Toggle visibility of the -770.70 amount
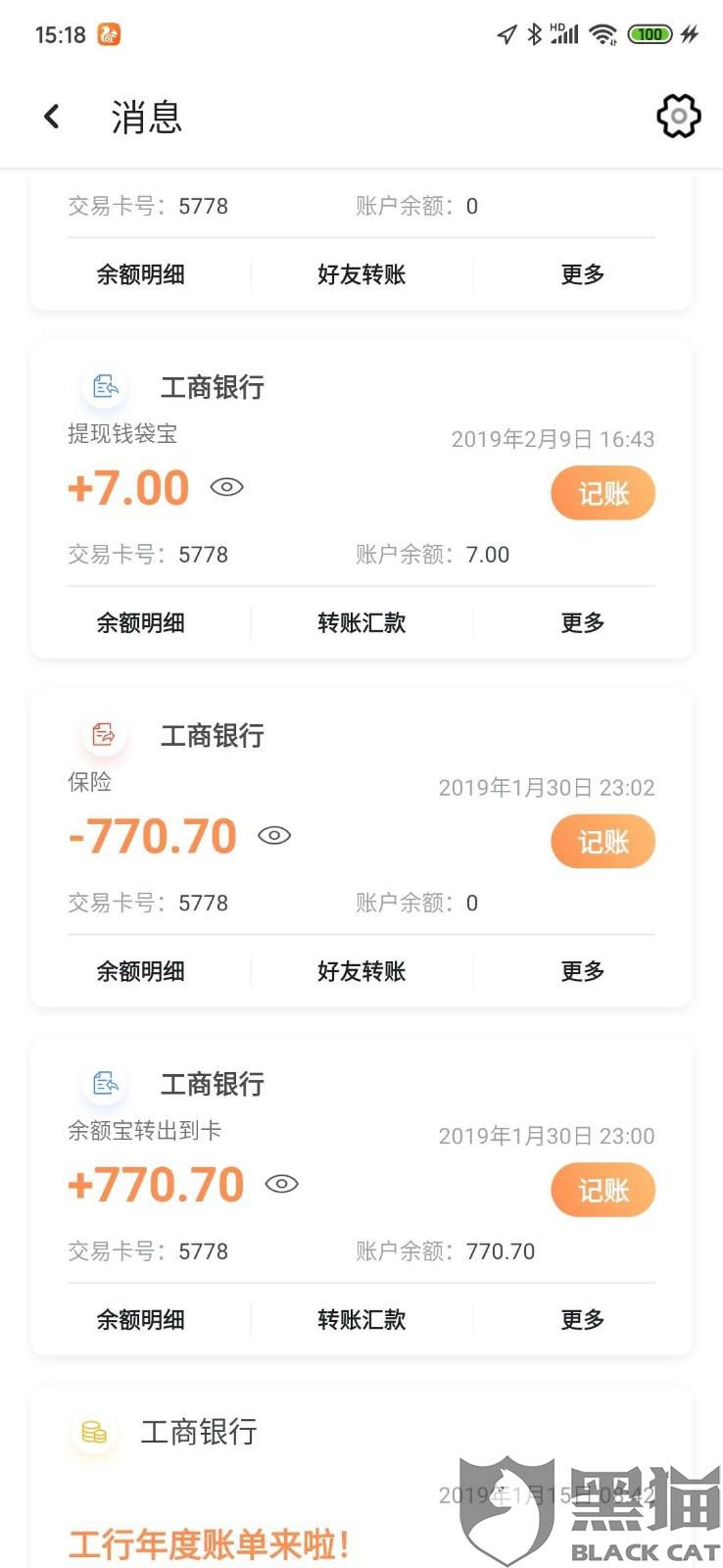Image resolution: width=723 pixels, height=1568 pixels. [x=274, y=836]
